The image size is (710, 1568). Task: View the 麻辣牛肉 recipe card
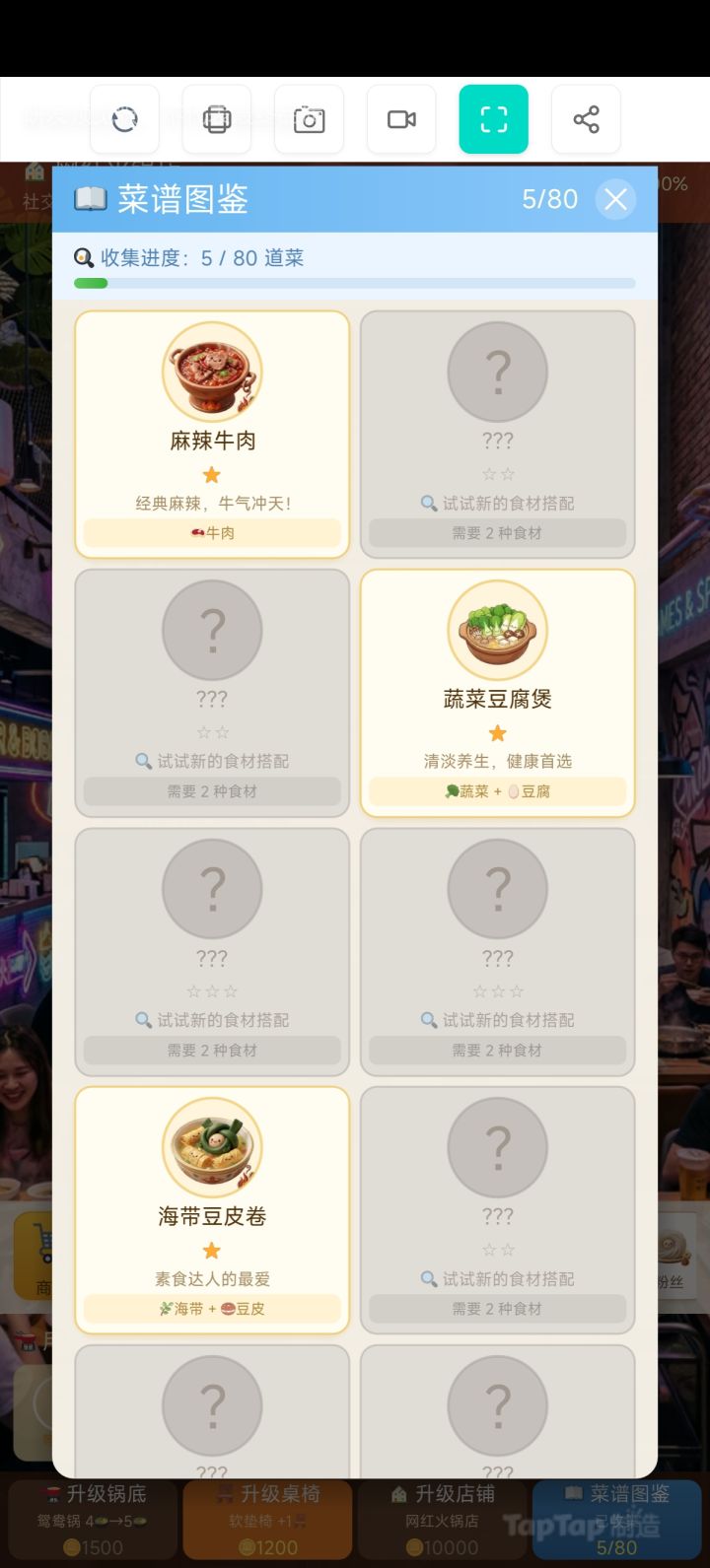point(212,435)
